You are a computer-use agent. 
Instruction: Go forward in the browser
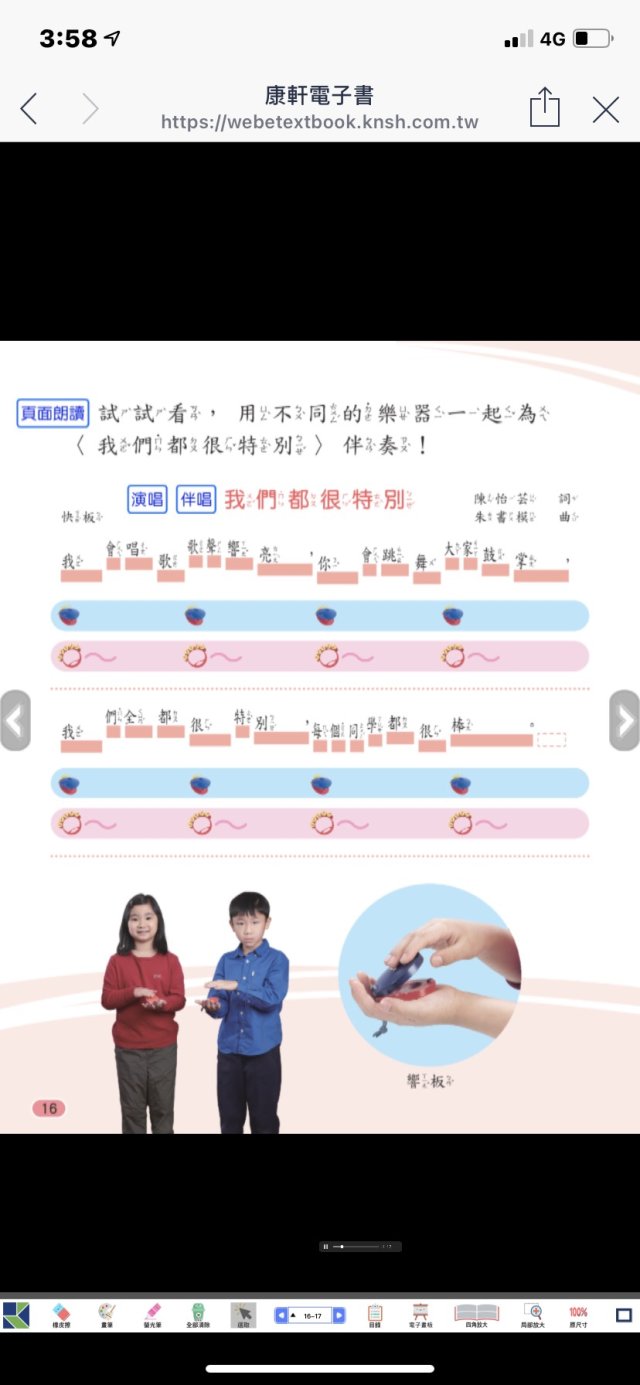90,109
